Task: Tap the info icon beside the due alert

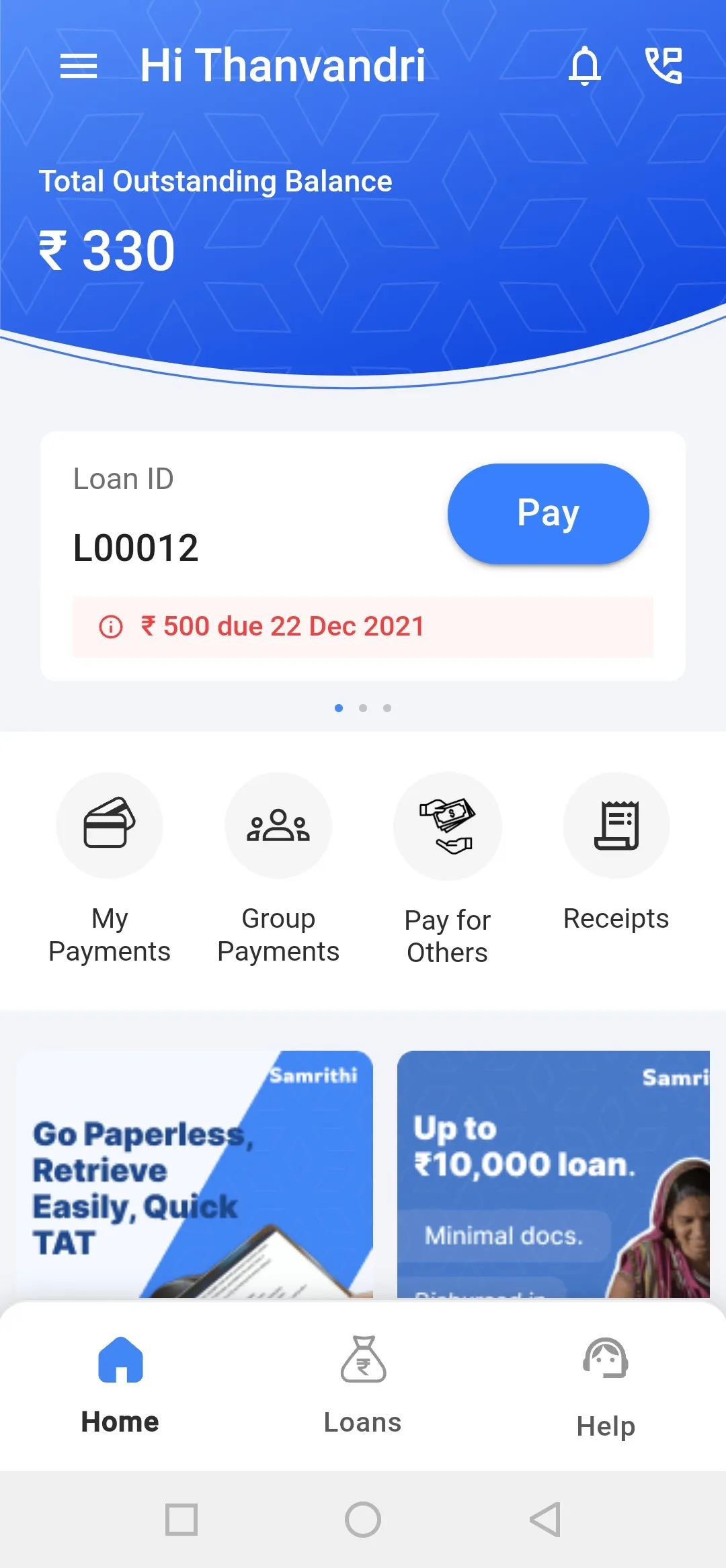Action: 110,627
